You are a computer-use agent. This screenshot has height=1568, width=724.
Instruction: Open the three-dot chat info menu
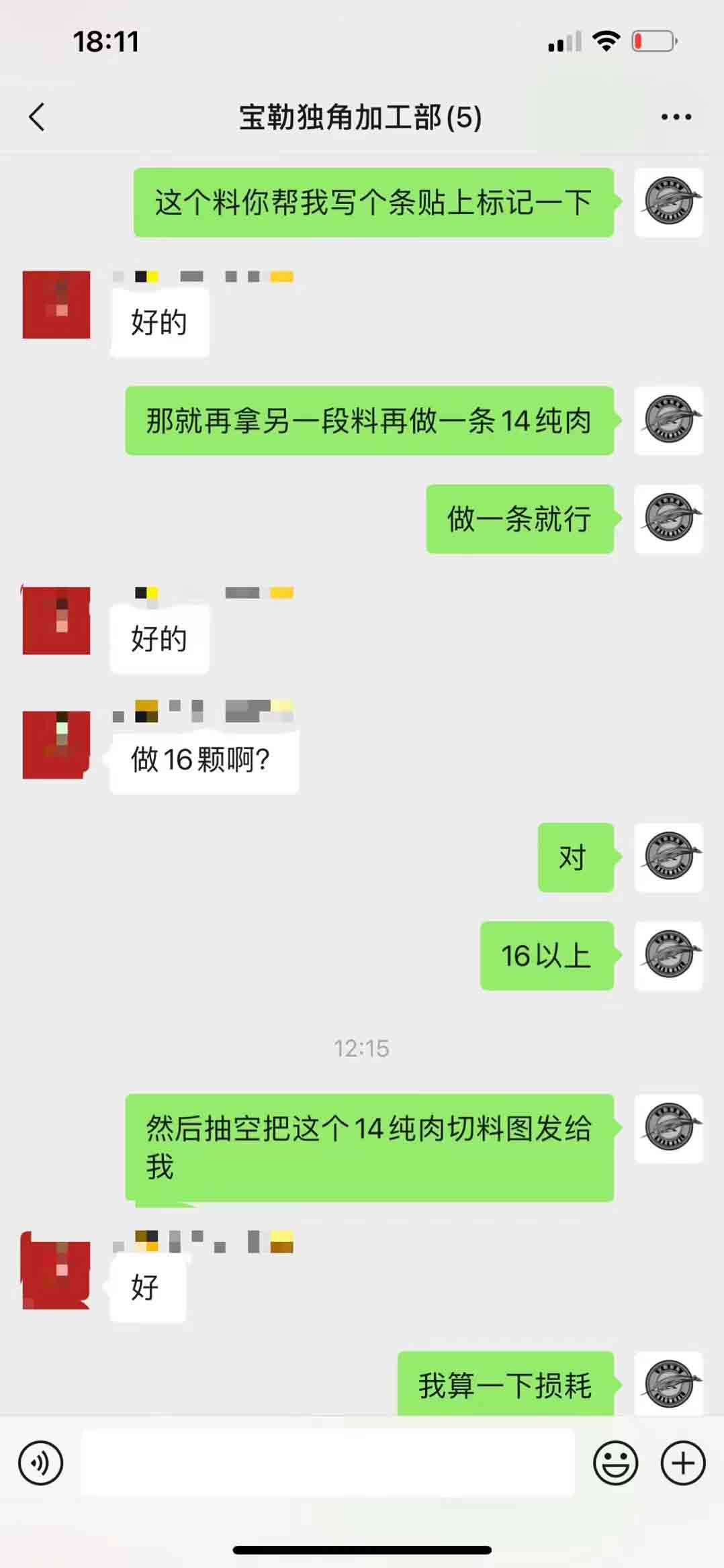pyautogui.click(x=676, y=117)
